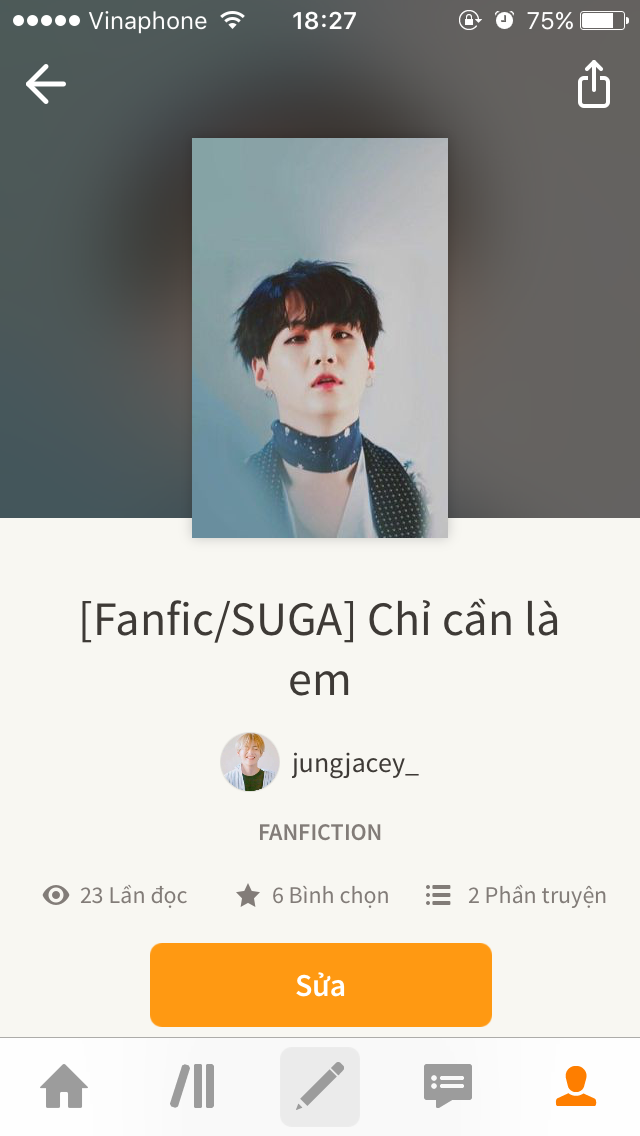Viewport: 640px width, 1136px height.
Task: Open the story cover image
Action: [x=320, y=338]
